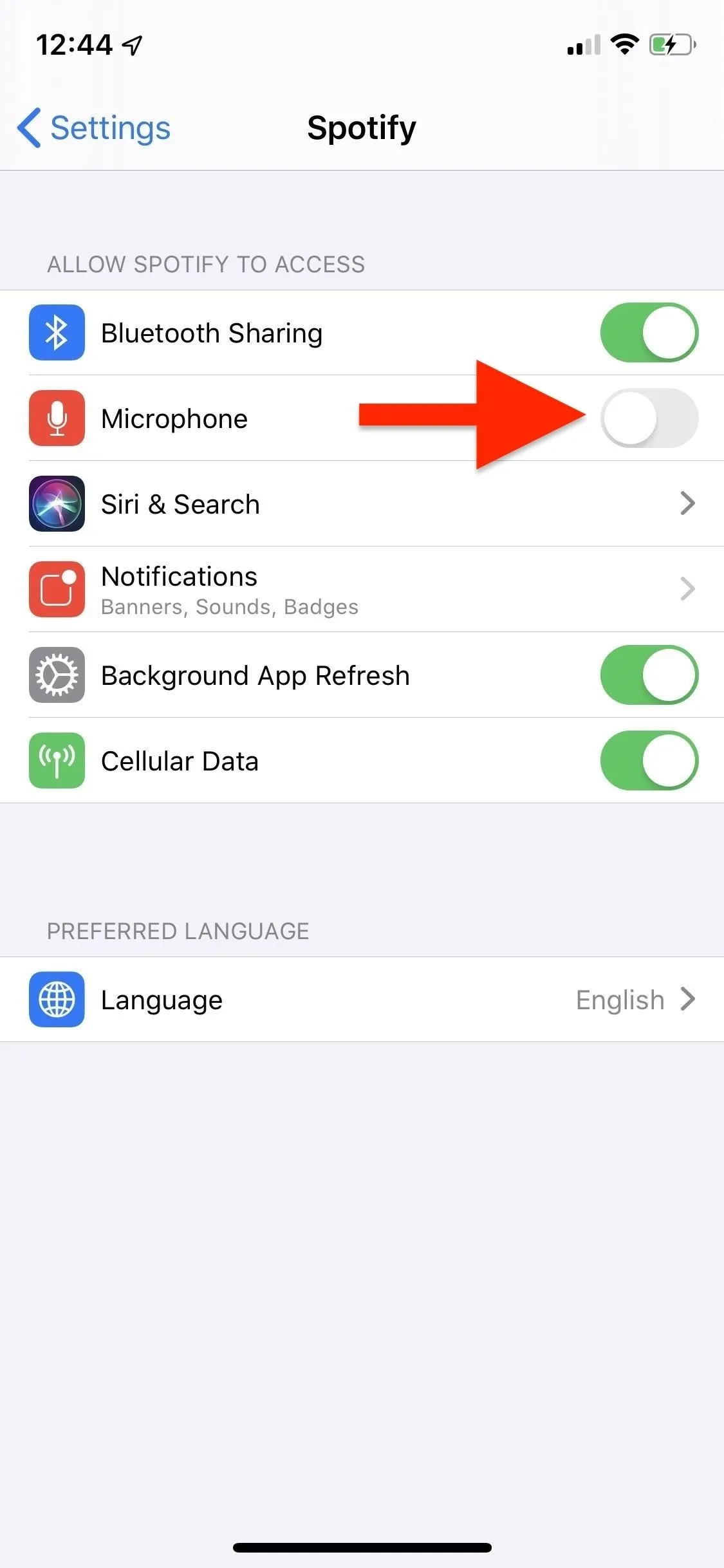Viewport: 724px width, 1568px height.
Task: Turn off Bluetooth Sharing for Spotify
Action: tap(649, 332)
